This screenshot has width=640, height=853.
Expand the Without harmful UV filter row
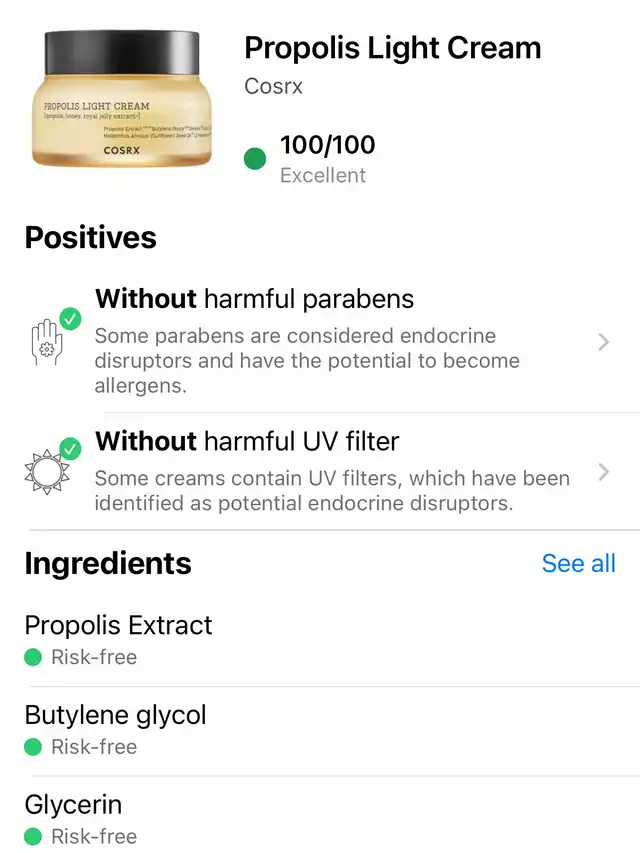(x=320, y=471)
